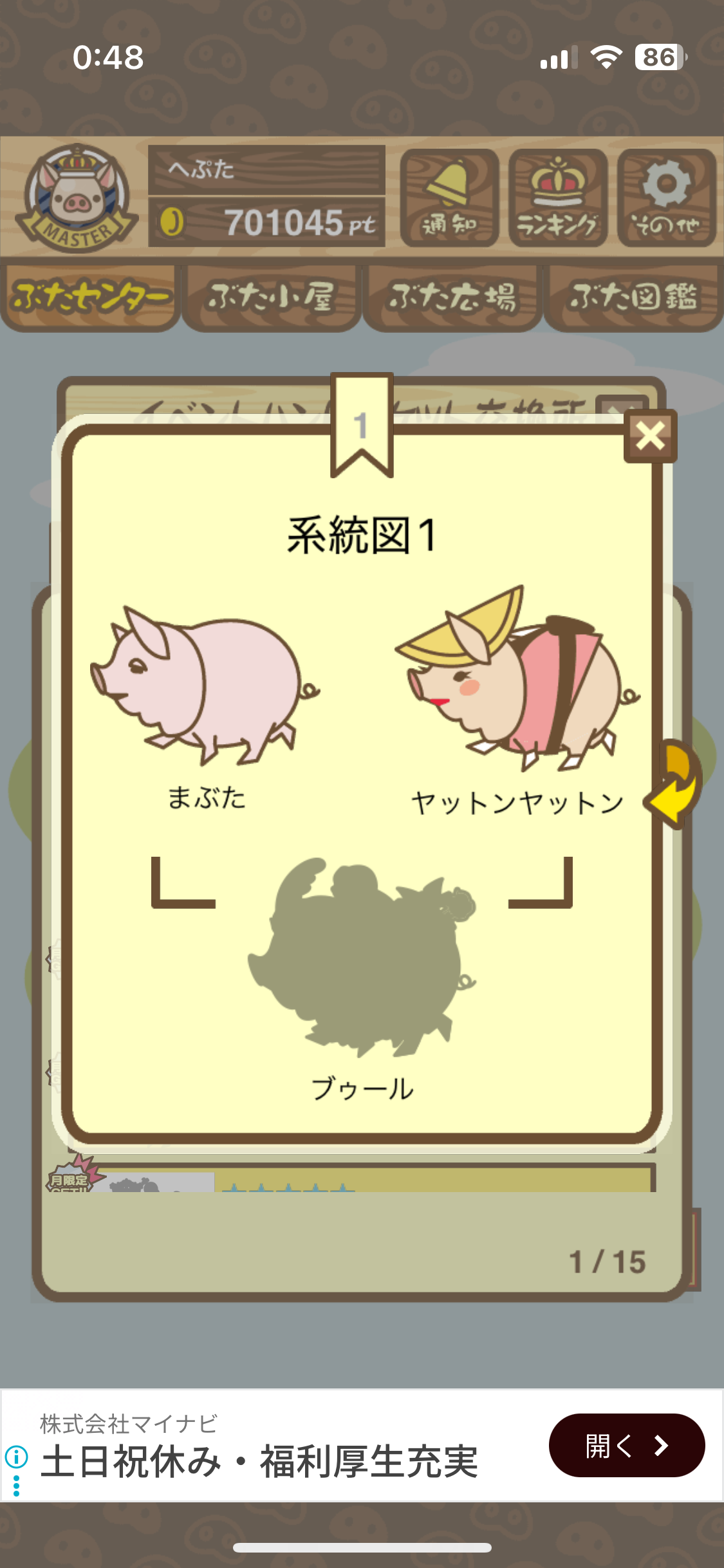Open the その他 settings menu
Image resolution: width=724 pixels, height=1568 pixels.
click(x=667, y=198)
